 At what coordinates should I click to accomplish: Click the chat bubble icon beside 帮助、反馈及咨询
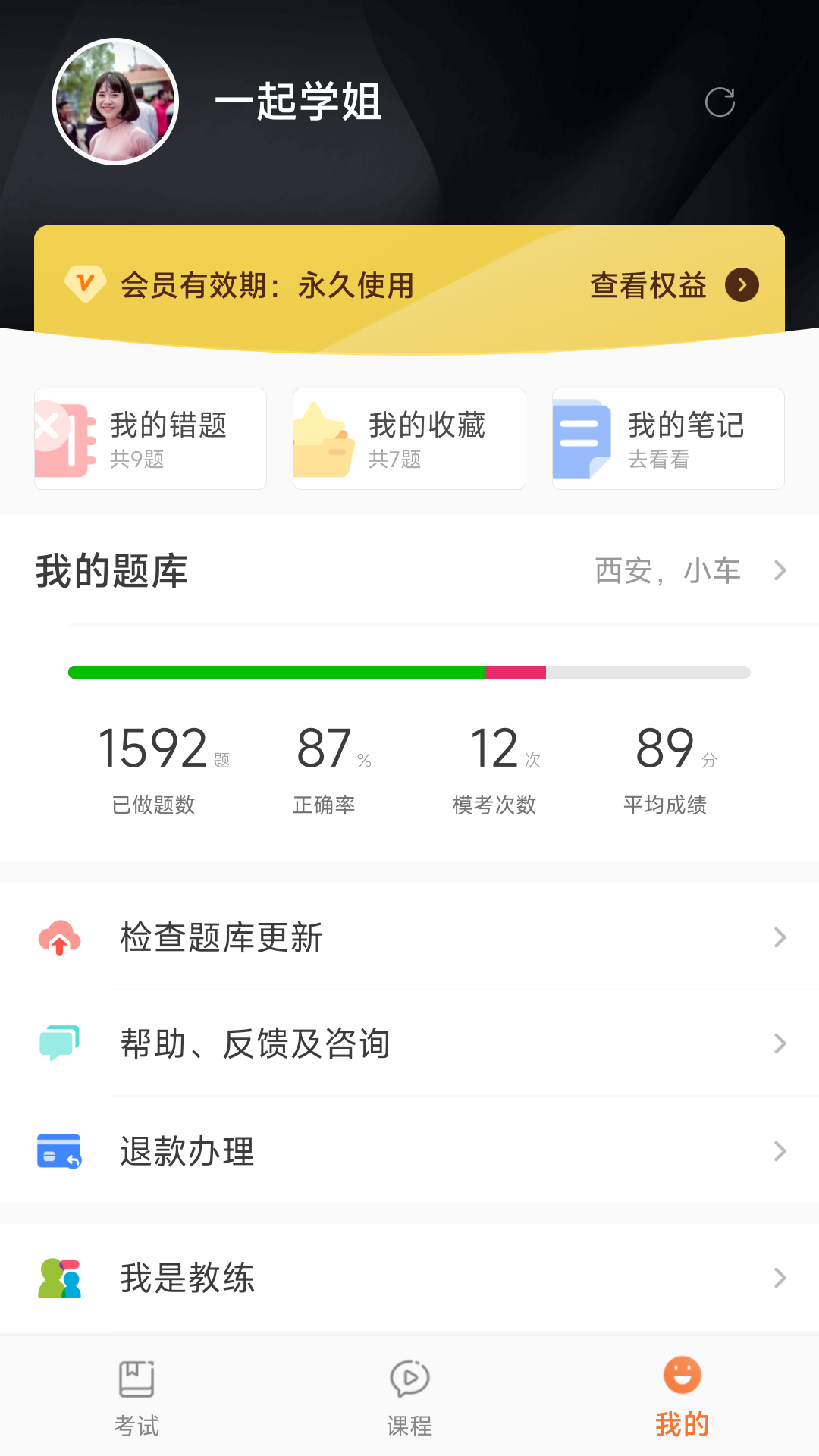[60, 1043]
